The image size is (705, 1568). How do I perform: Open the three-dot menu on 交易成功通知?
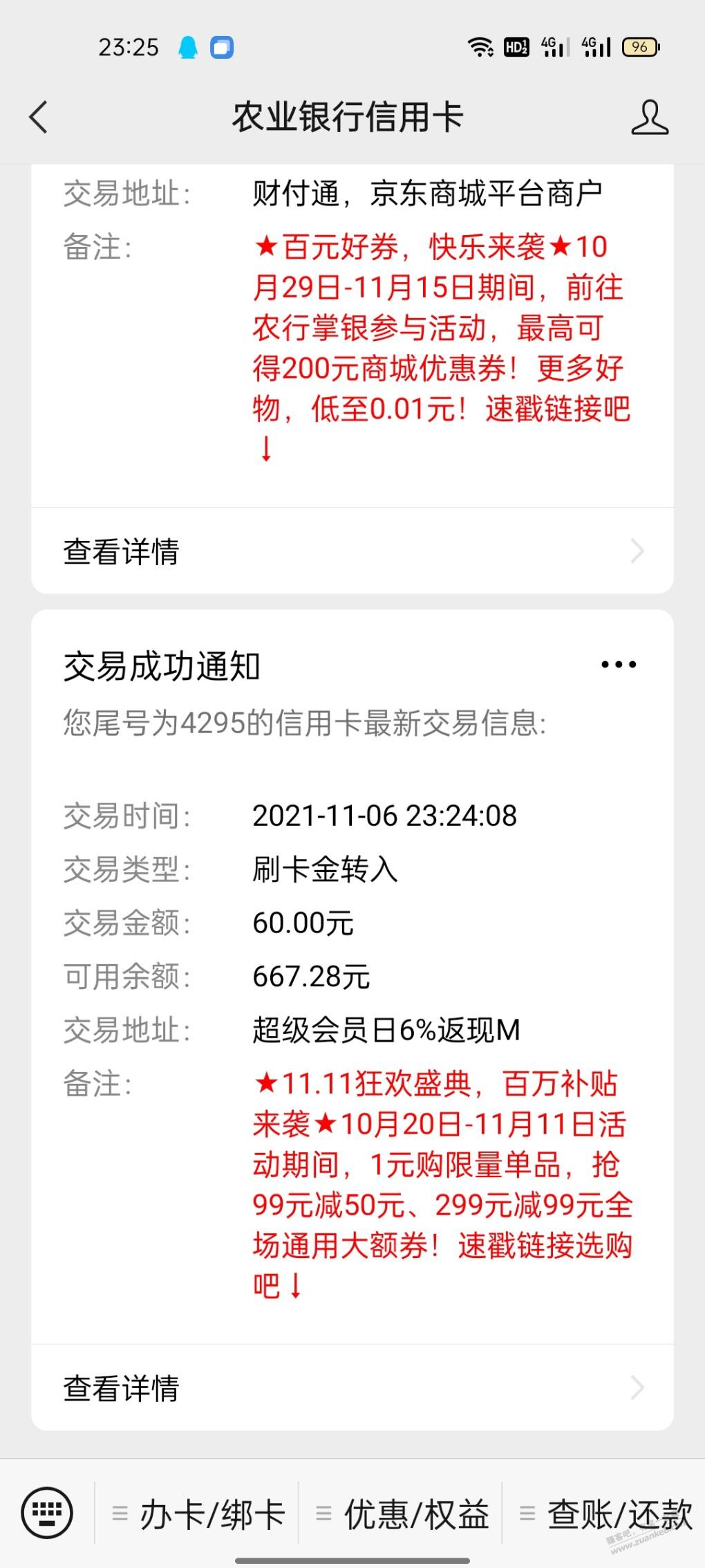(x=618, y=665)
